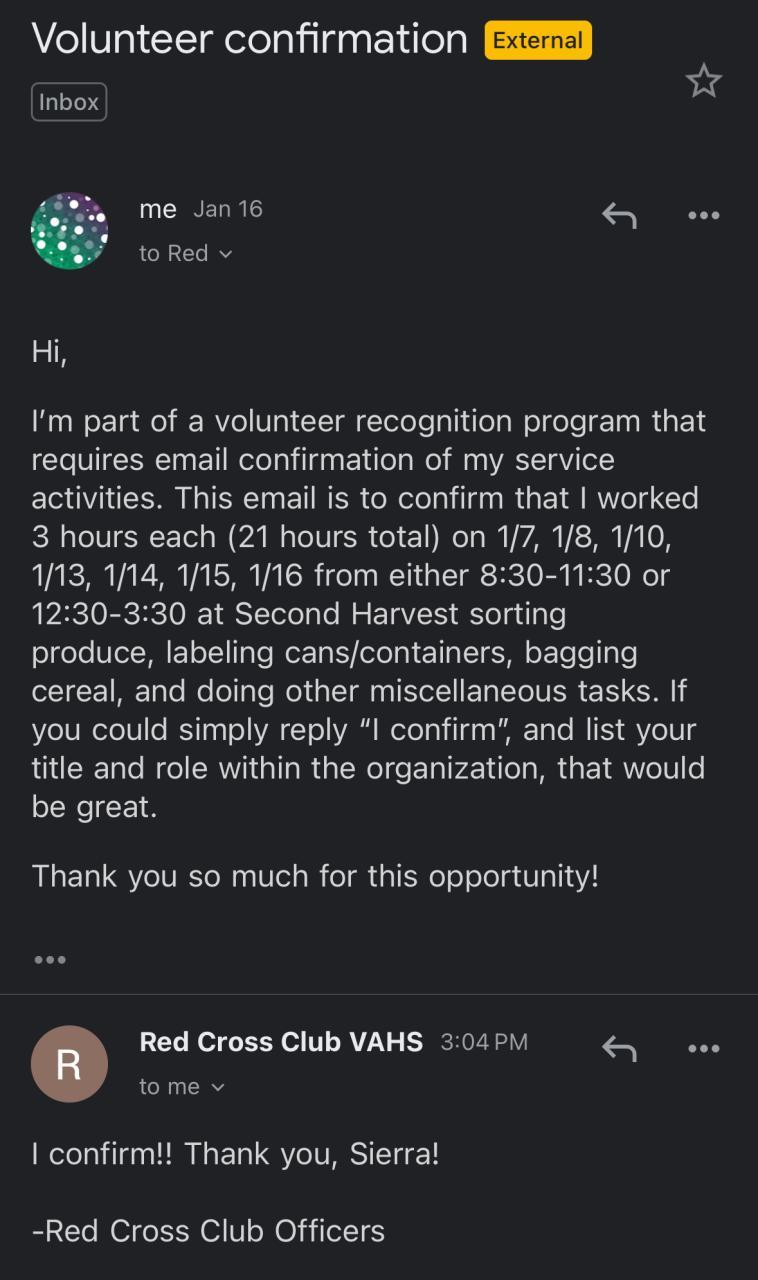View Red Cross Club VAHS sender avatar
The width and height of the screenshot is (758, 1280).
point(69,1064)
